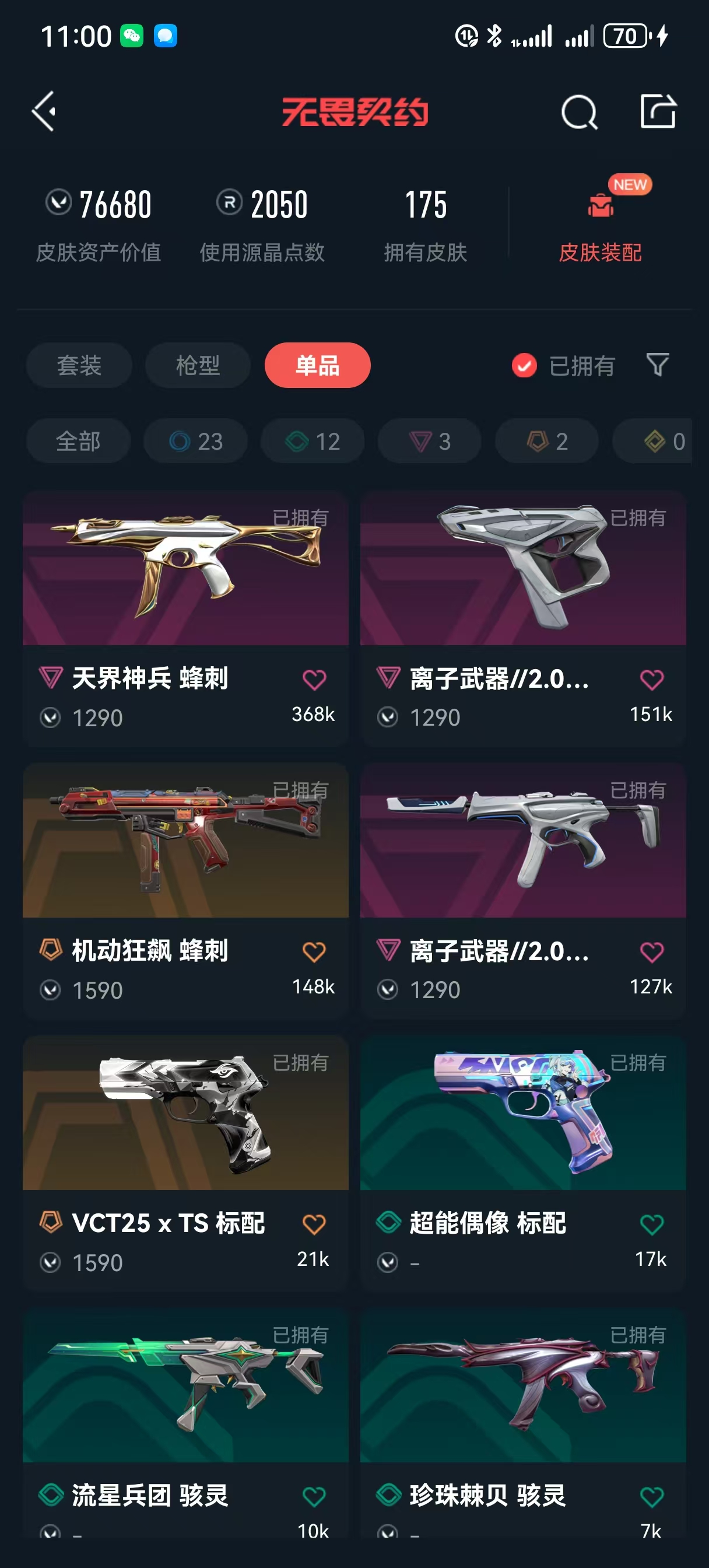Open the VCT25 x TS 标配 card
The width and height of the screenshot is (709, 1568).
(x=185, y=1163)
